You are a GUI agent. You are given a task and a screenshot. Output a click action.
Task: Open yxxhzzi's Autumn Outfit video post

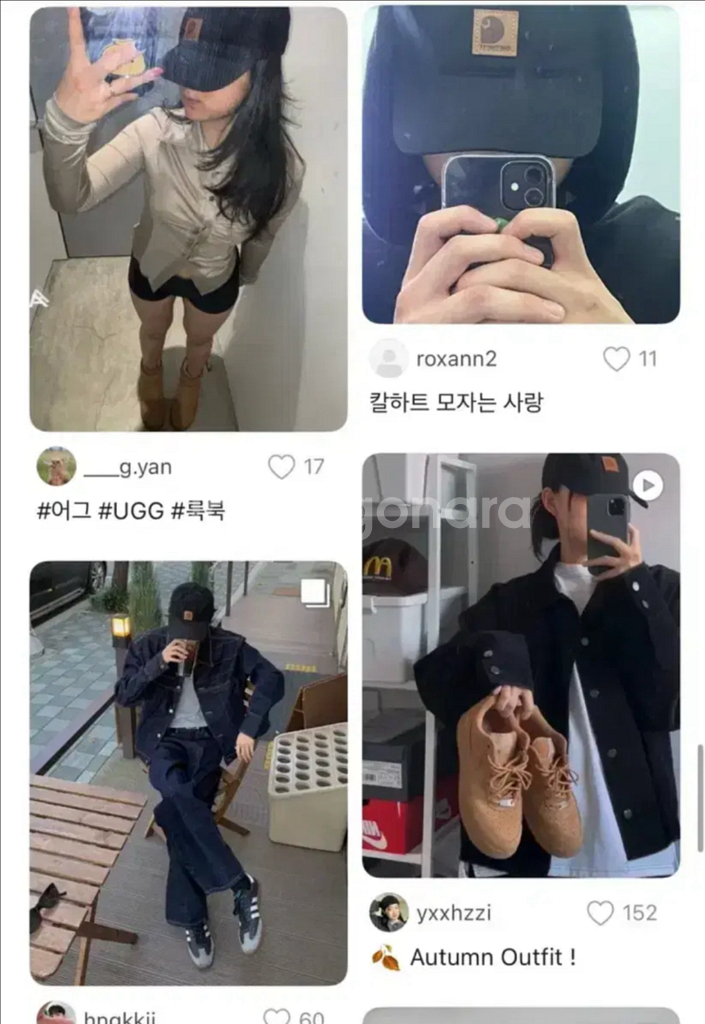pyautogui.click(x=520, y=665)
